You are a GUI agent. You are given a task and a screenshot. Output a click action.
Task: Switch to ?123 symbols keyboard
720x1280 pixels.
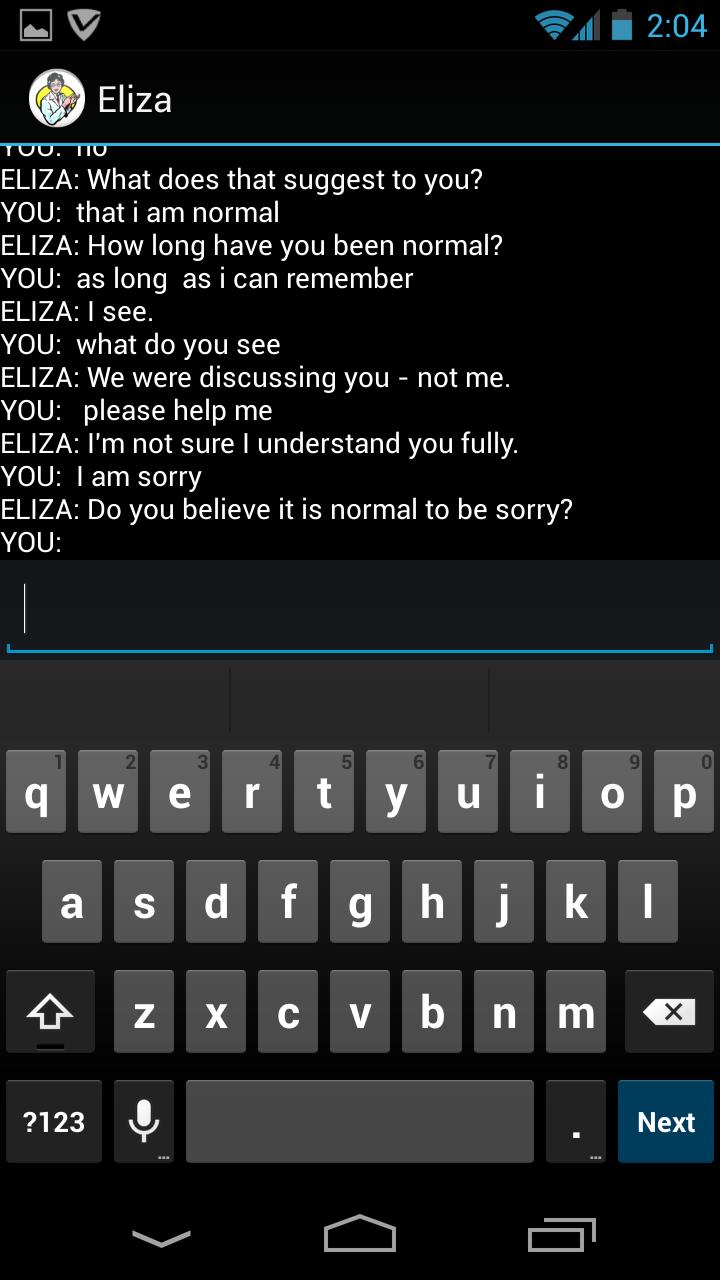point(54,1122)
